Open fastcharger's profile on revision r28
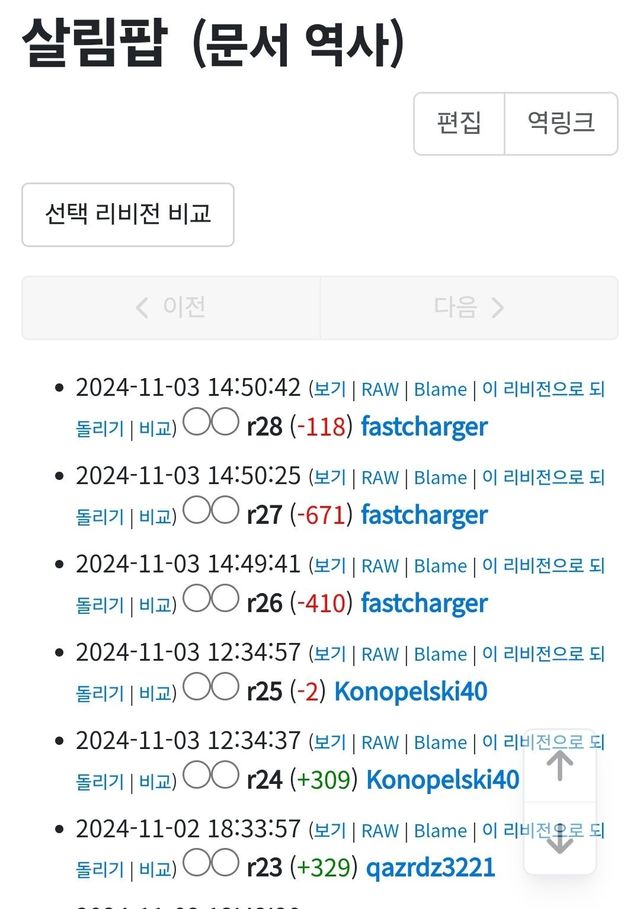 point(424,427)
